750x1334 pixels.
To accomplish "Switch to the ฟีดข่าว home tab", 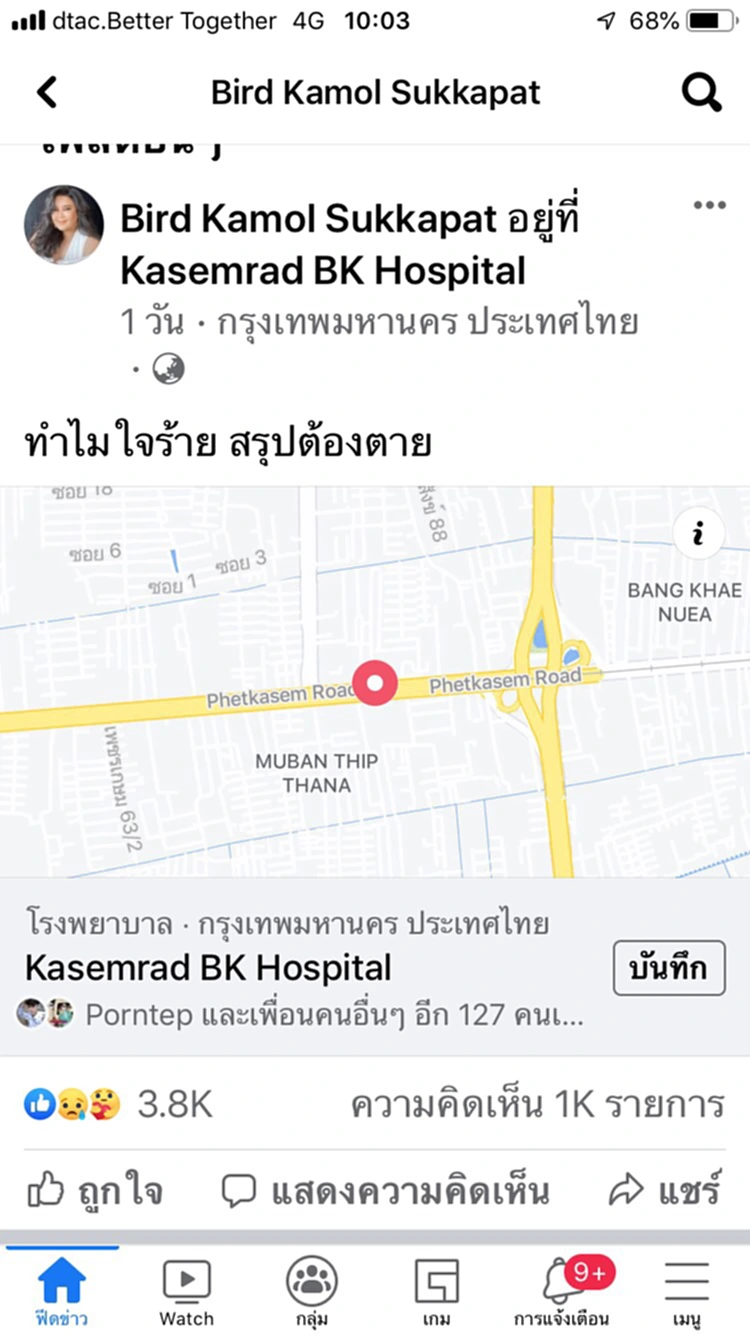I will pos(61,1292).
